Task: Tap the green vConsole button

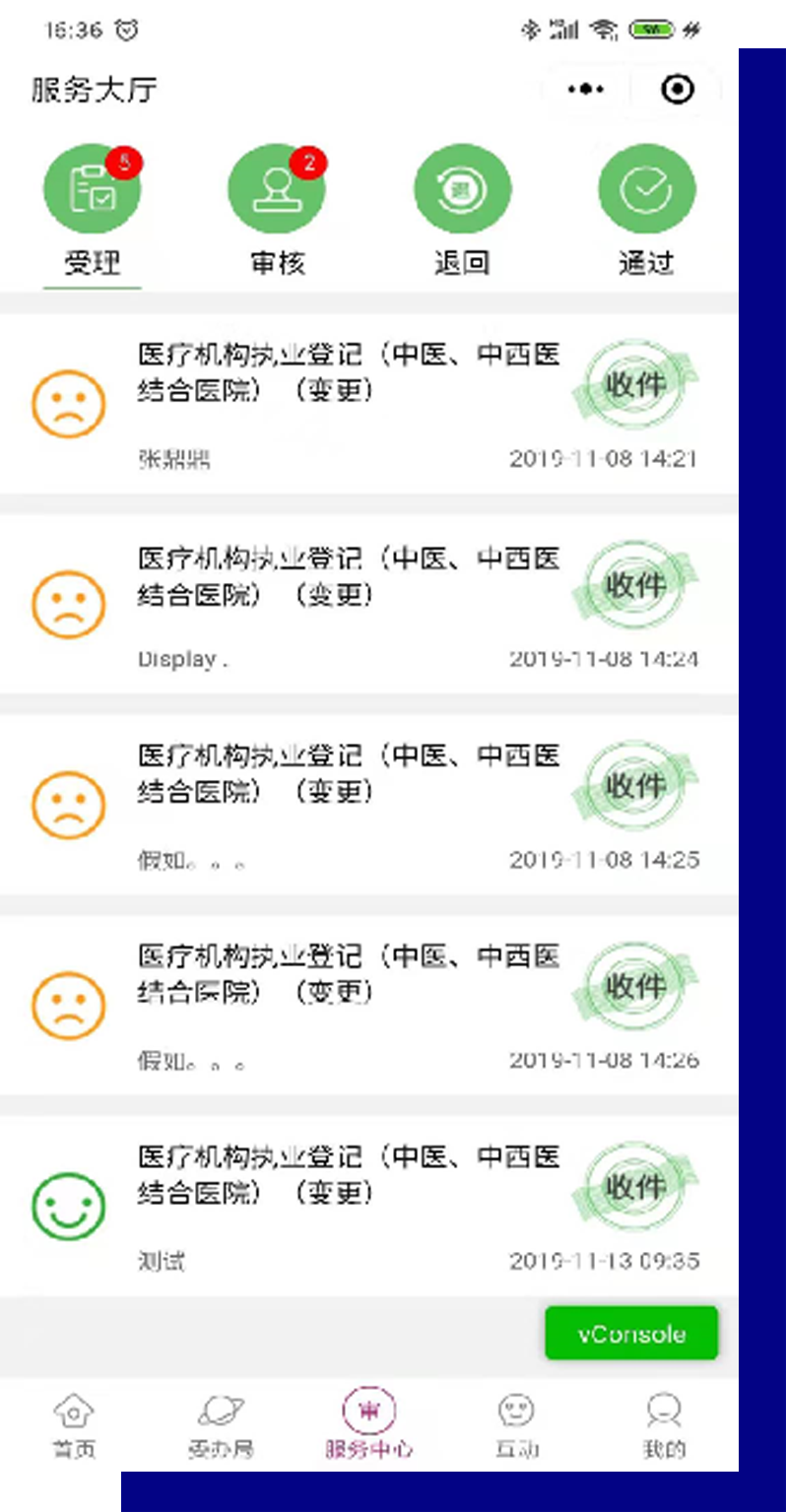Action: pyautogui.click(x=631, y=1334)
